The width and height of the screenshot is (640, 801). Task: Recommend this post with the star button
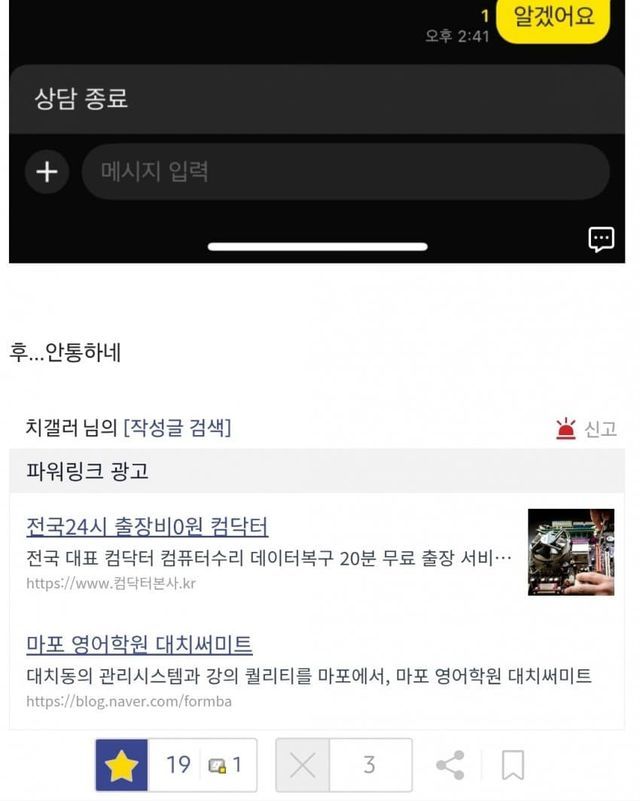pyautogui.click(x=122, y=765)
